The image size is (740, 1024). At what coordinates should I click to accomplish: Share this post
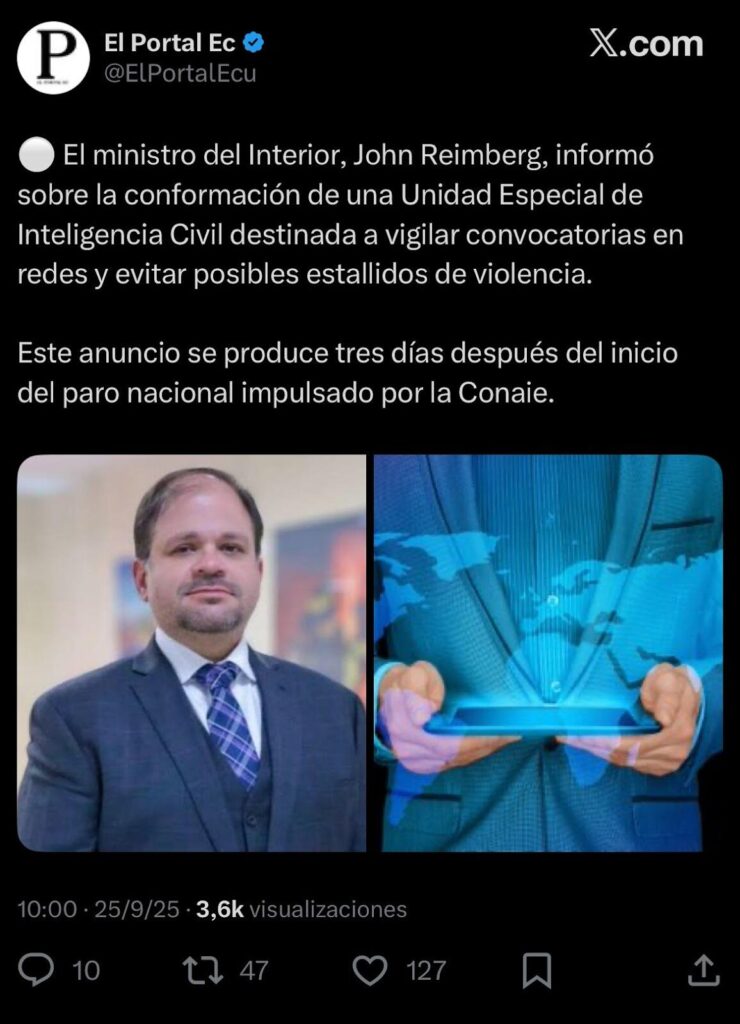(x=703, y=969)
